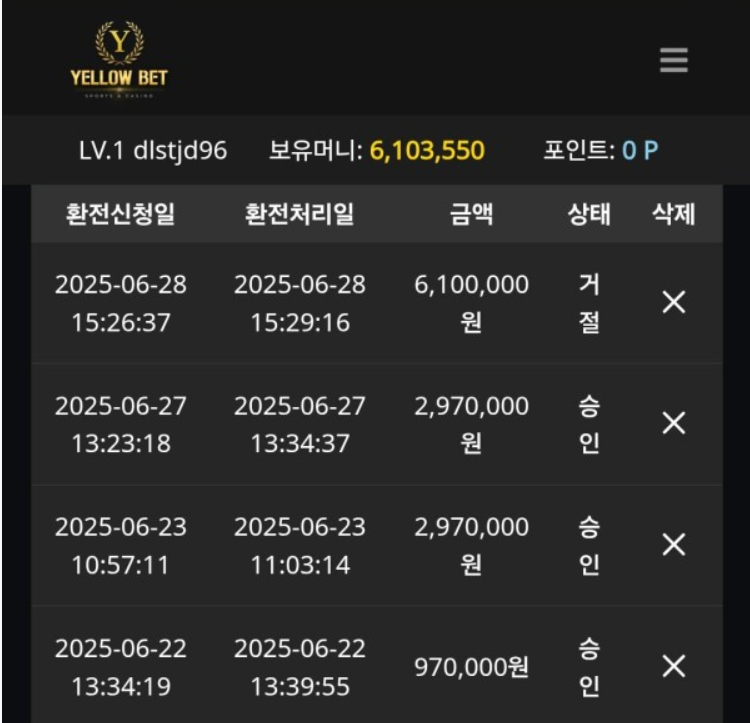The image size is (750, 723).
Task: Delete the 970,000원 withdrawal record
Action: tap(674, 666)
